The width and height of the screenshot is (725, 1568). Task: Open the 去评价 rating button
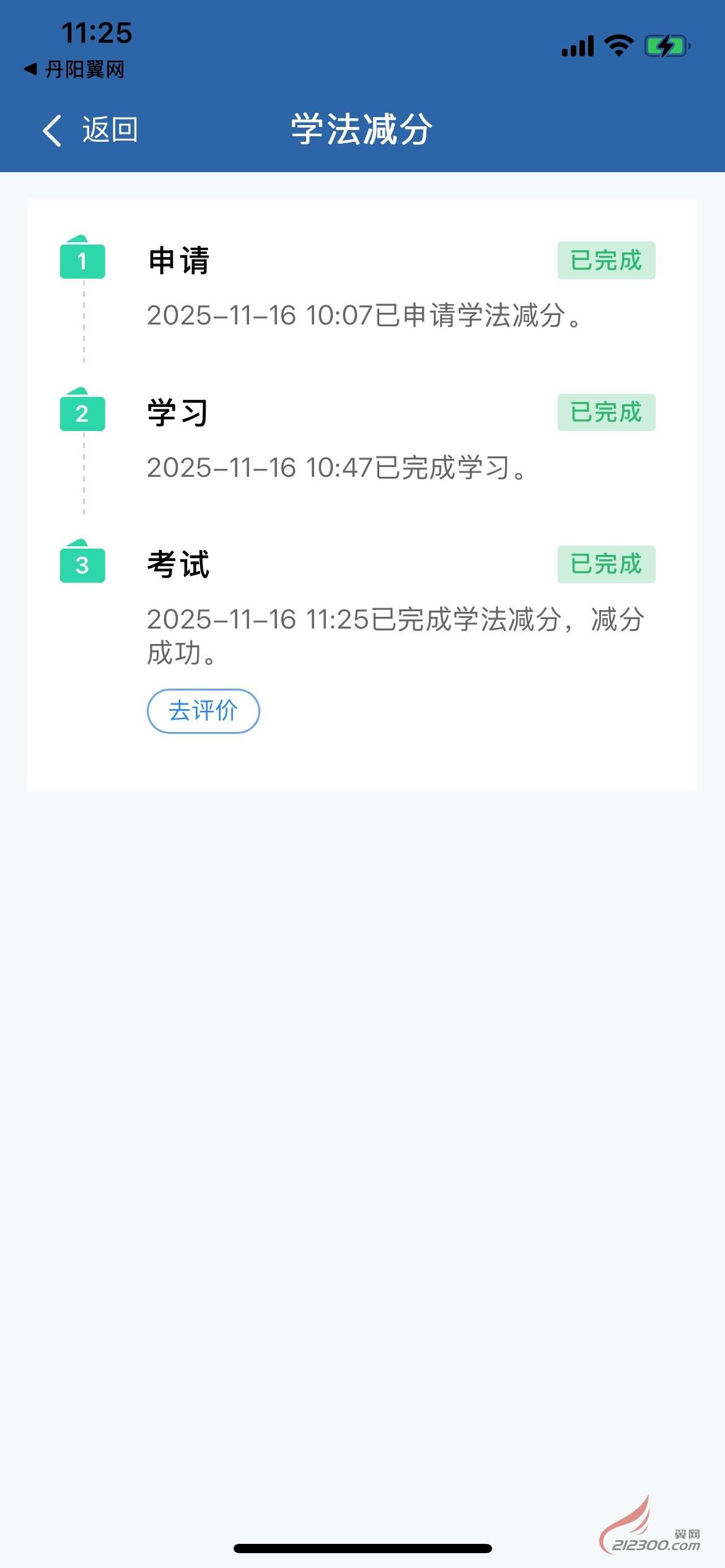tap(203, 711)
